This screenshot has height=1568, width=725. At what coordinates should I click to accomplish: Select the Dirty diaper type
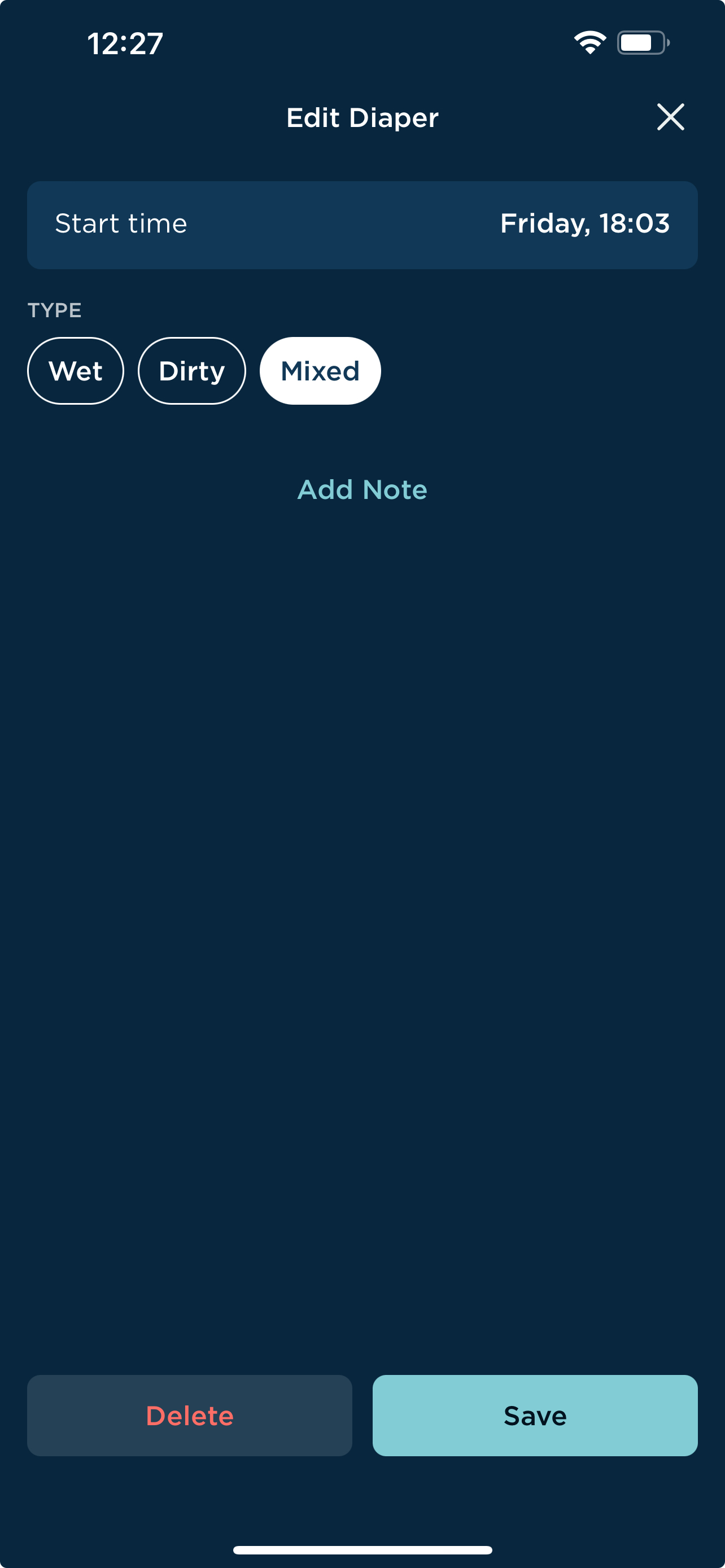point(192,371)
